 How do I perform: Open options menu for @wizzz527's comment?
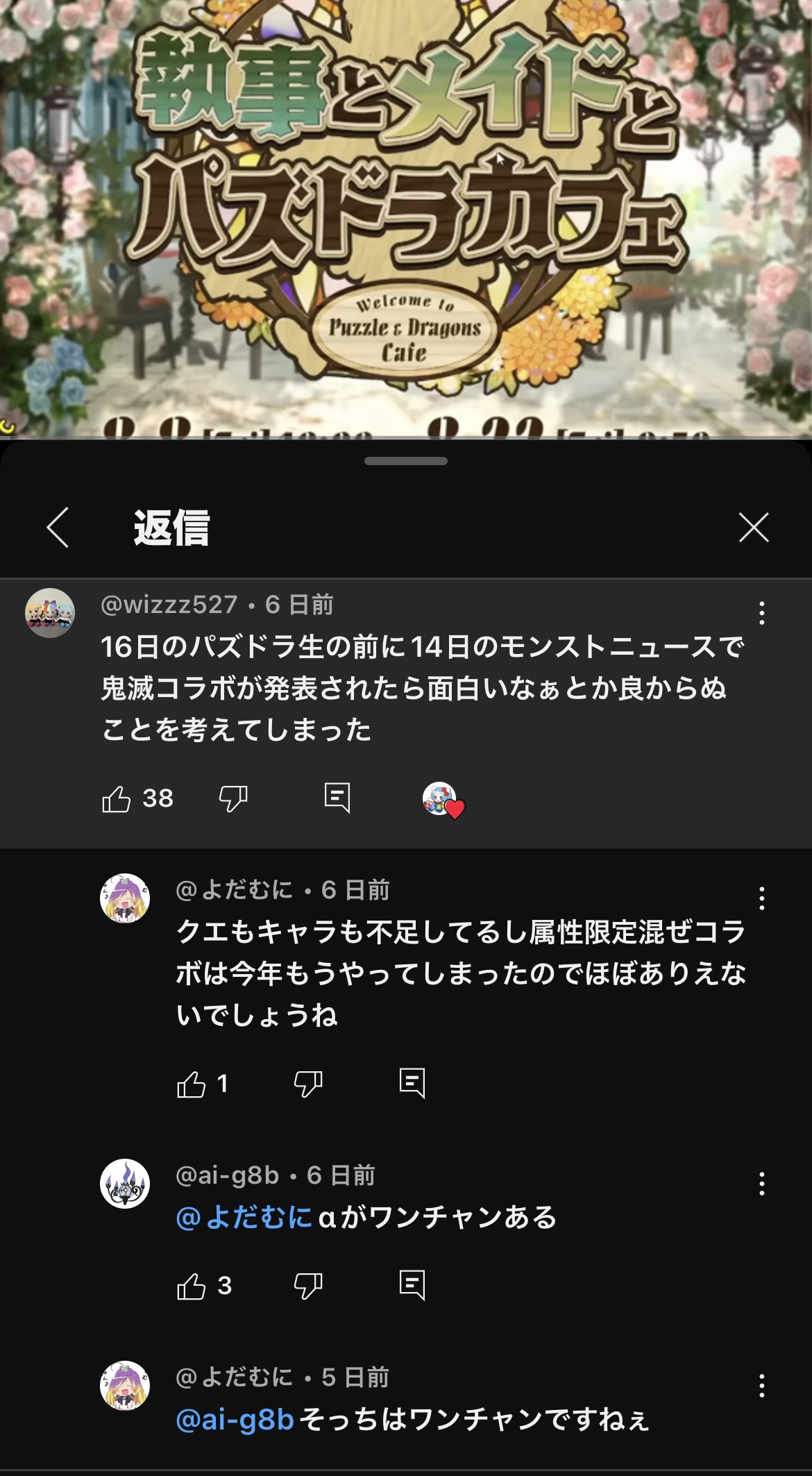coord(762,613)
